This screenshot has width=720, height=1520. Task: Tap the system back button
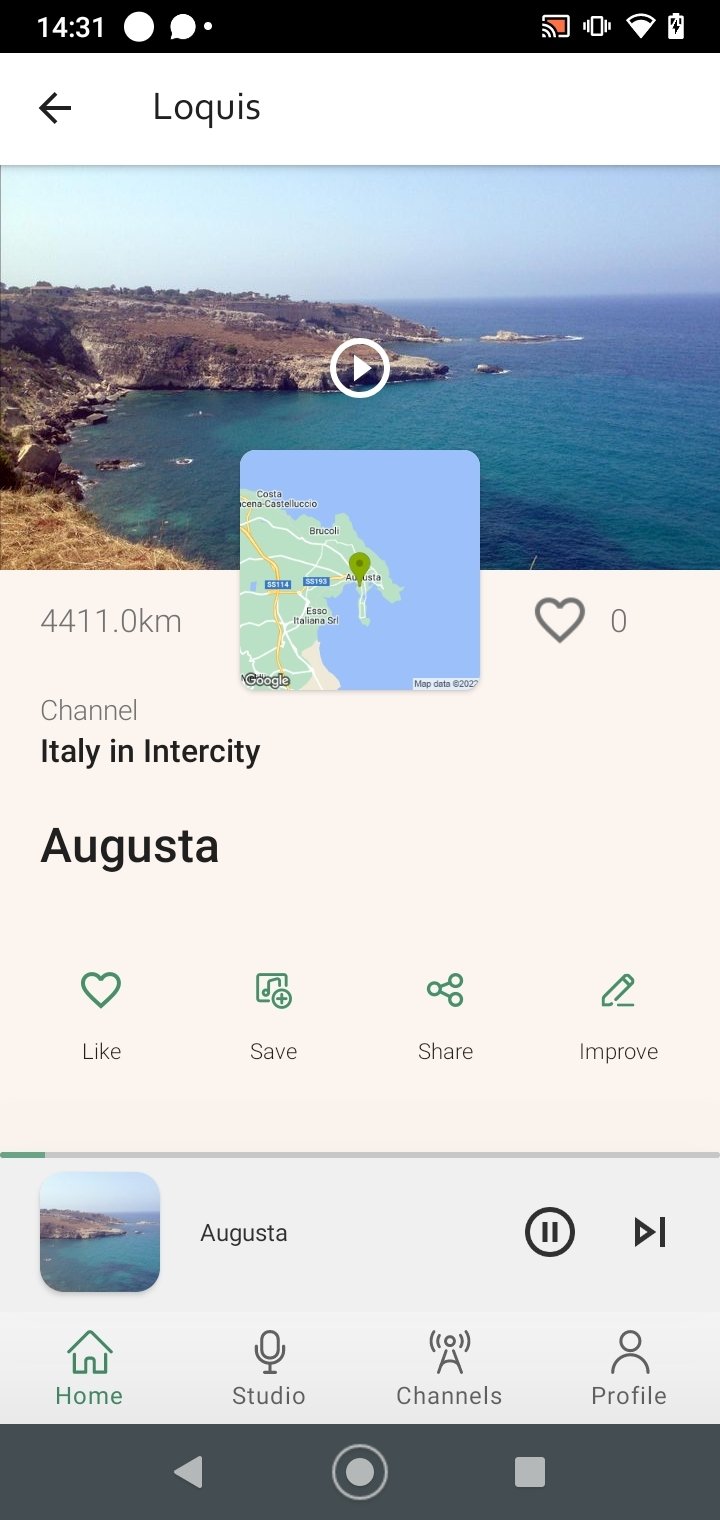click(188, 1472)
